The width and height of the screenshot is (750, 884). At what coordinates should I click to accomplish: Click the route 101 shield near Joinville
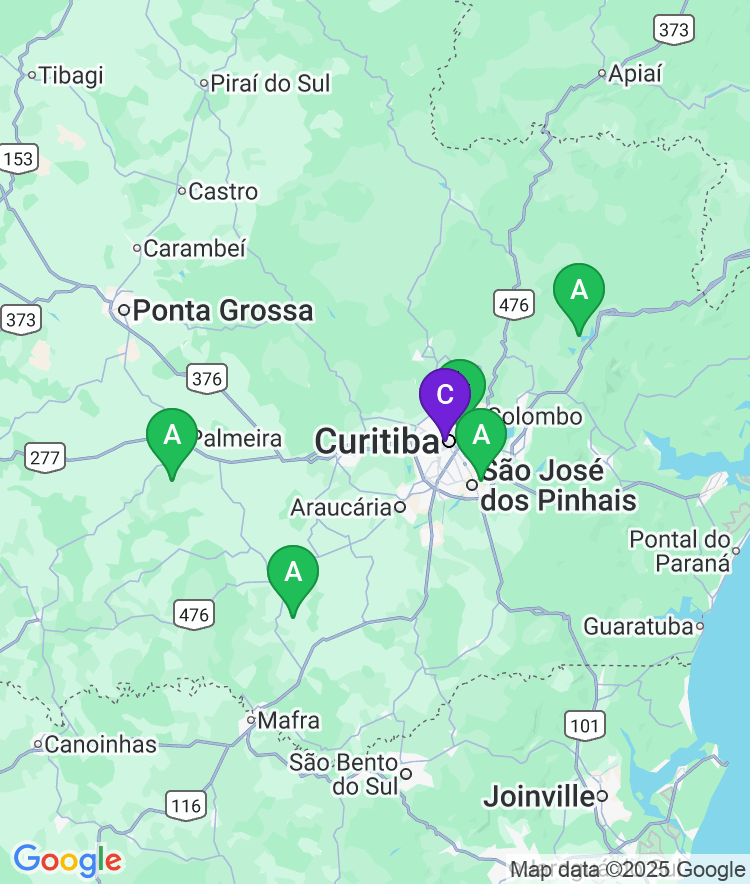584,726
